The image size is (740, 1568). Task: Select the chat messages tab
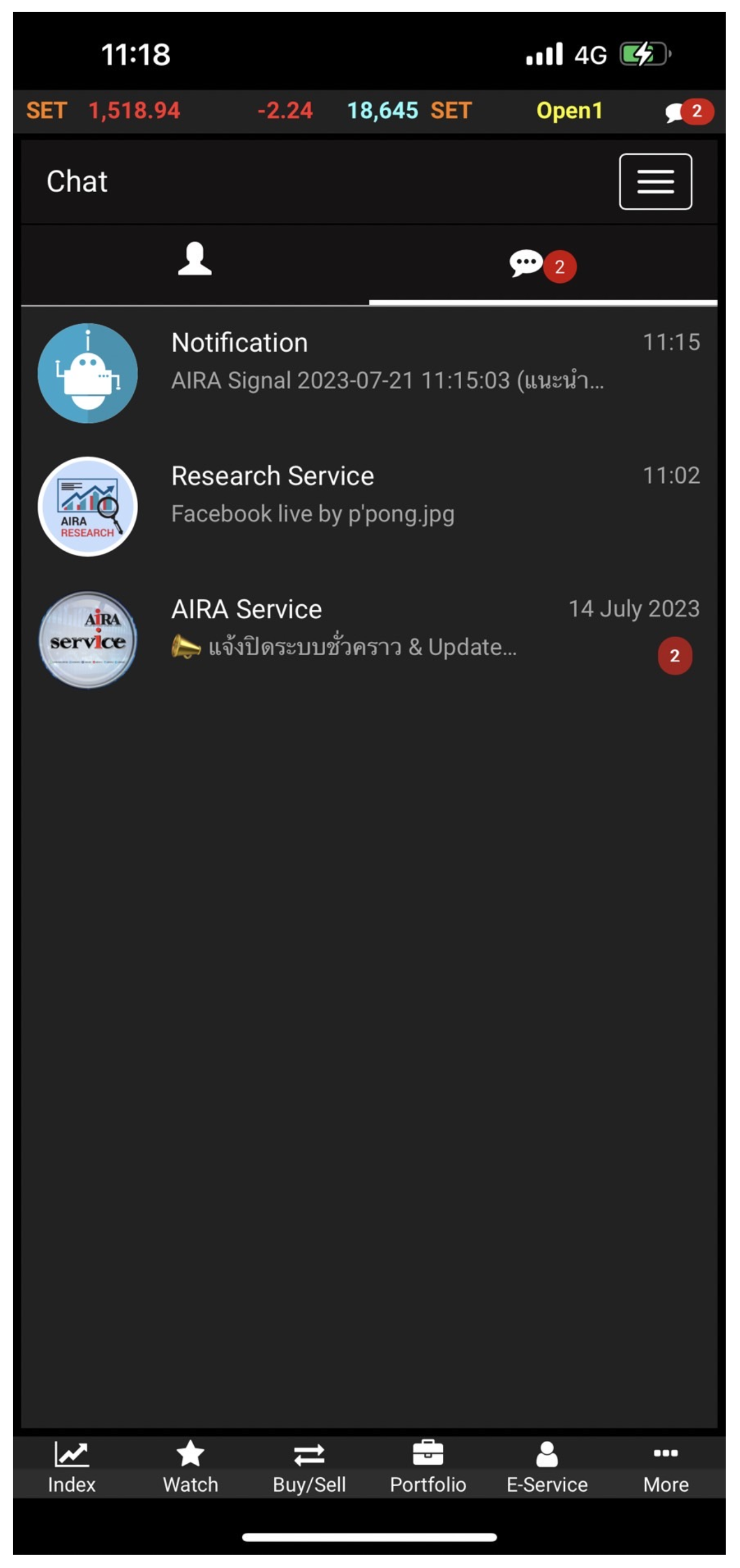(x=543, y=265)
